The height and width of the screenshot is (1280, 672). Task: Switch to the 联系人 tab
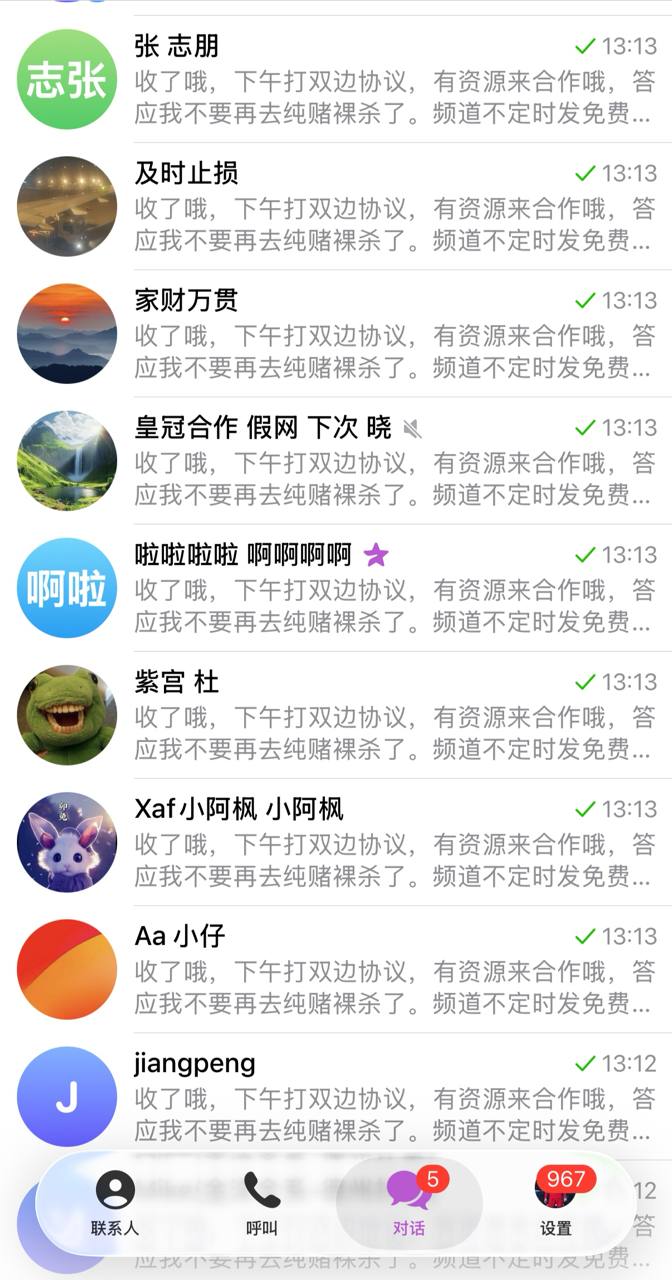[115, 1204]
